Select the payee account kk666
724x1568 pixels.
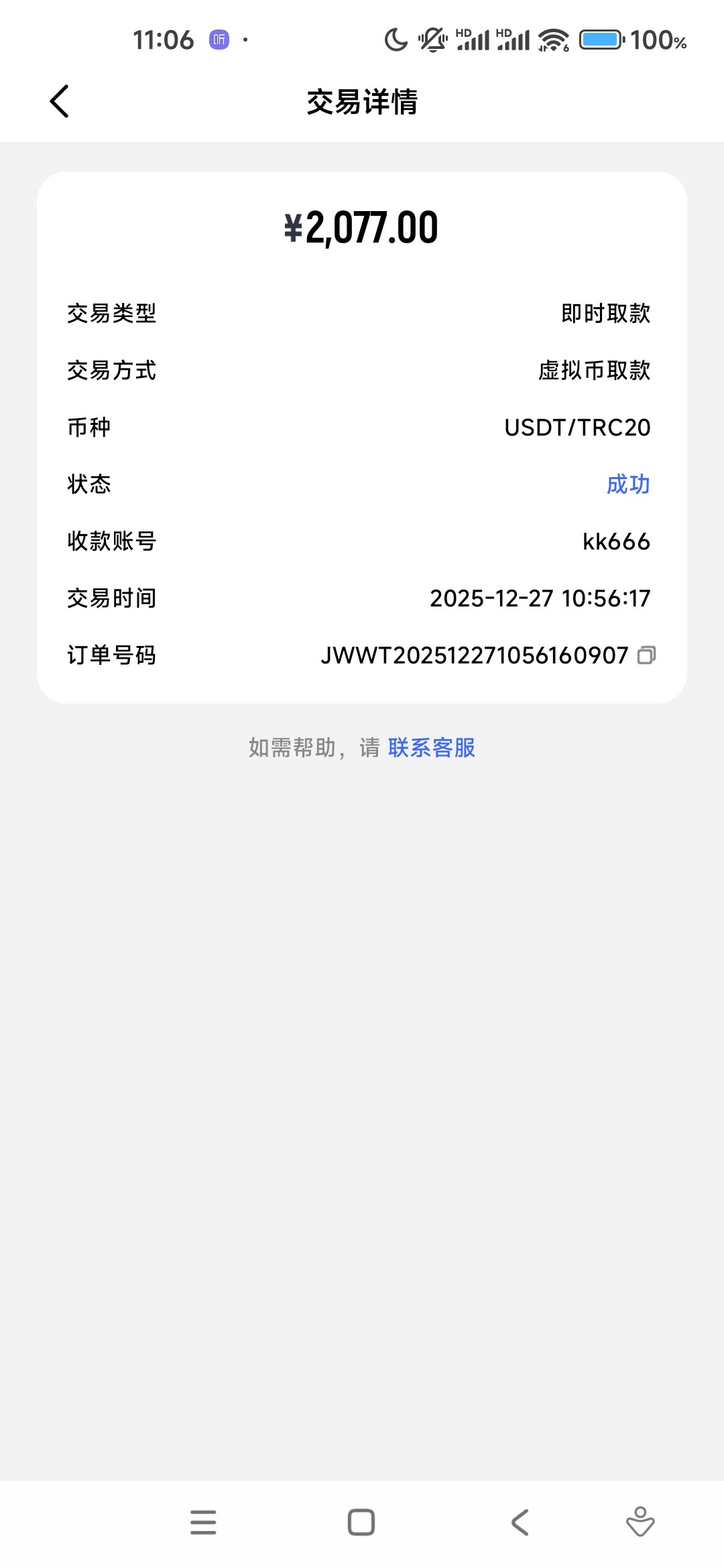(615, 541)
